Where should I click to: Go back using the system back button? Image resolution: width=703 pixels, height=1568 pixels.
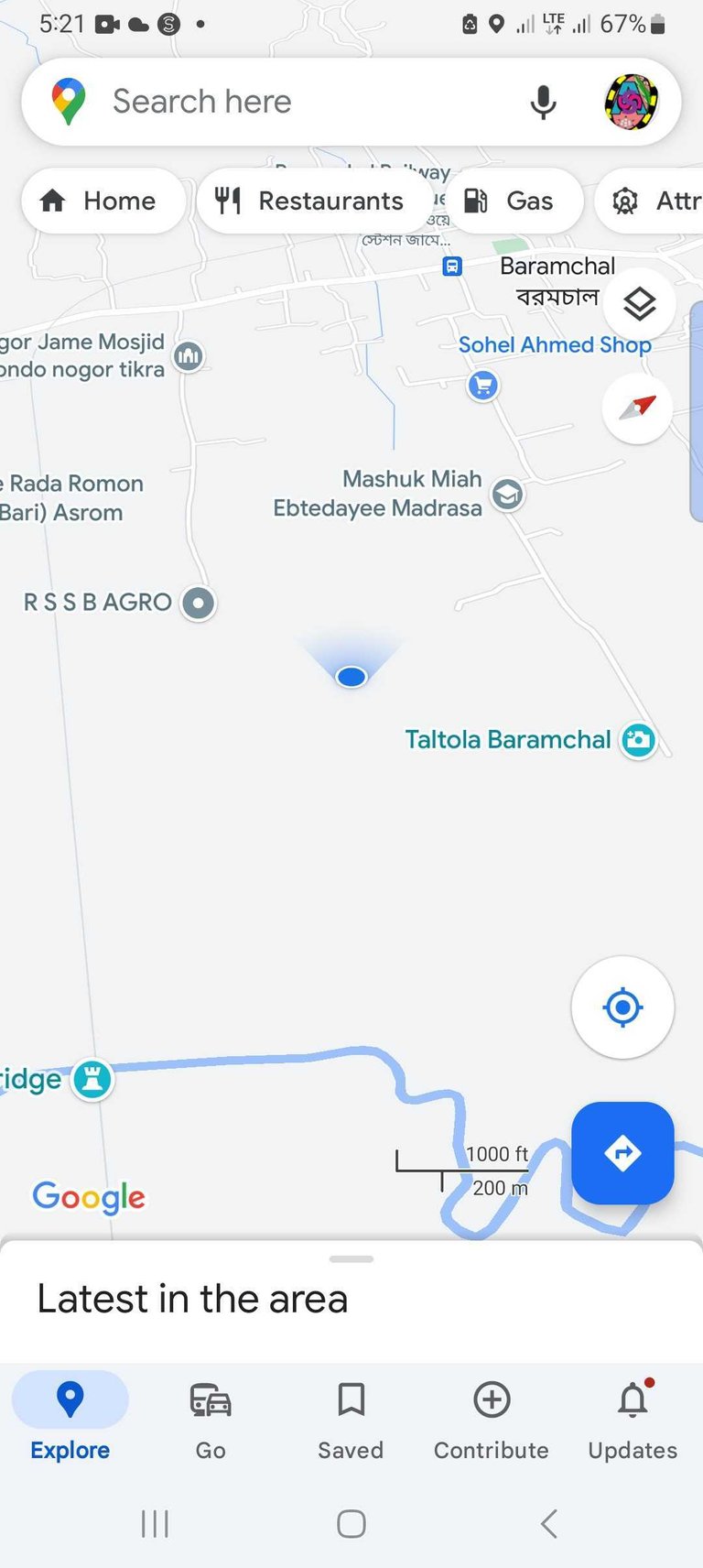coord(548,1524)
